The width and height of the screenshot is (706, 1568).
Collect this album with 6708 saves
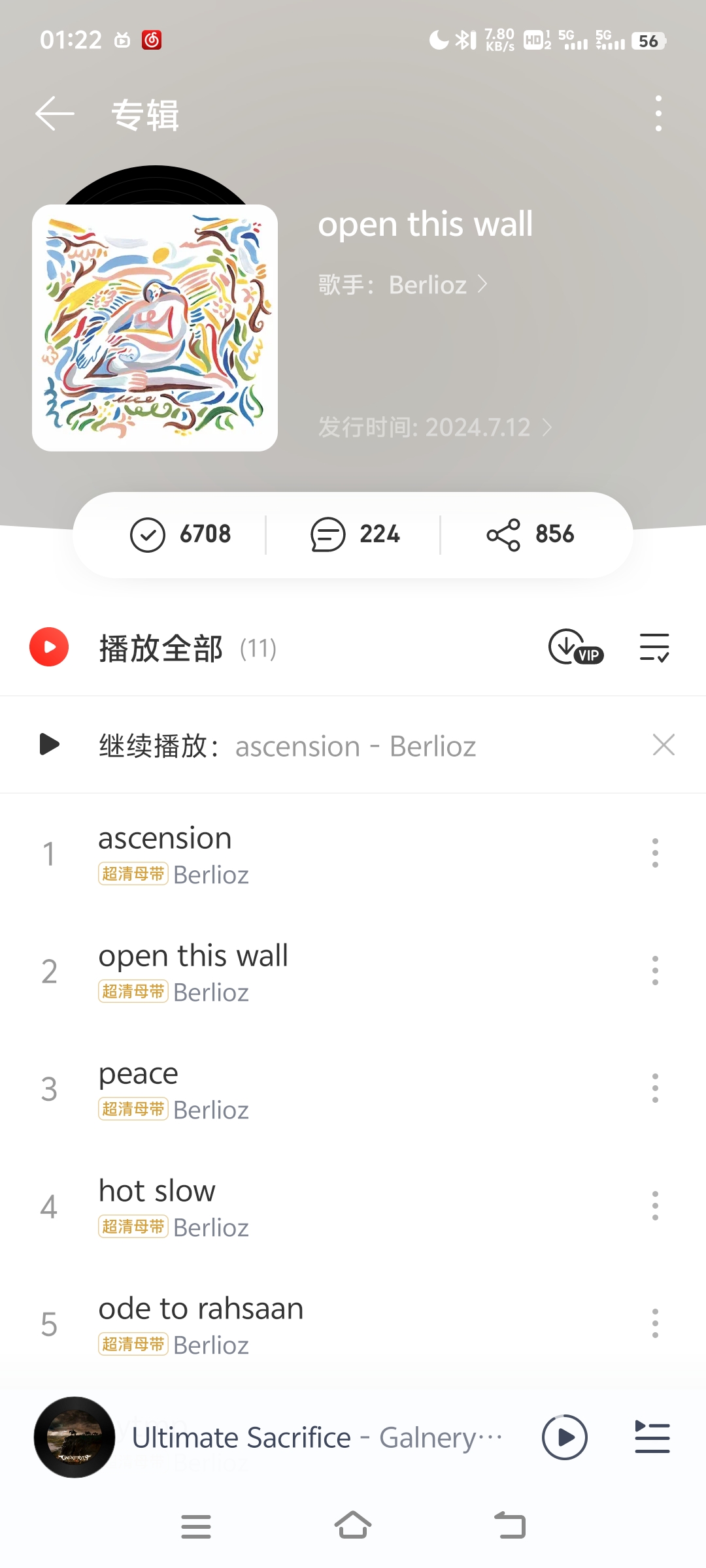pyautogui.click(x=181, y=535)
